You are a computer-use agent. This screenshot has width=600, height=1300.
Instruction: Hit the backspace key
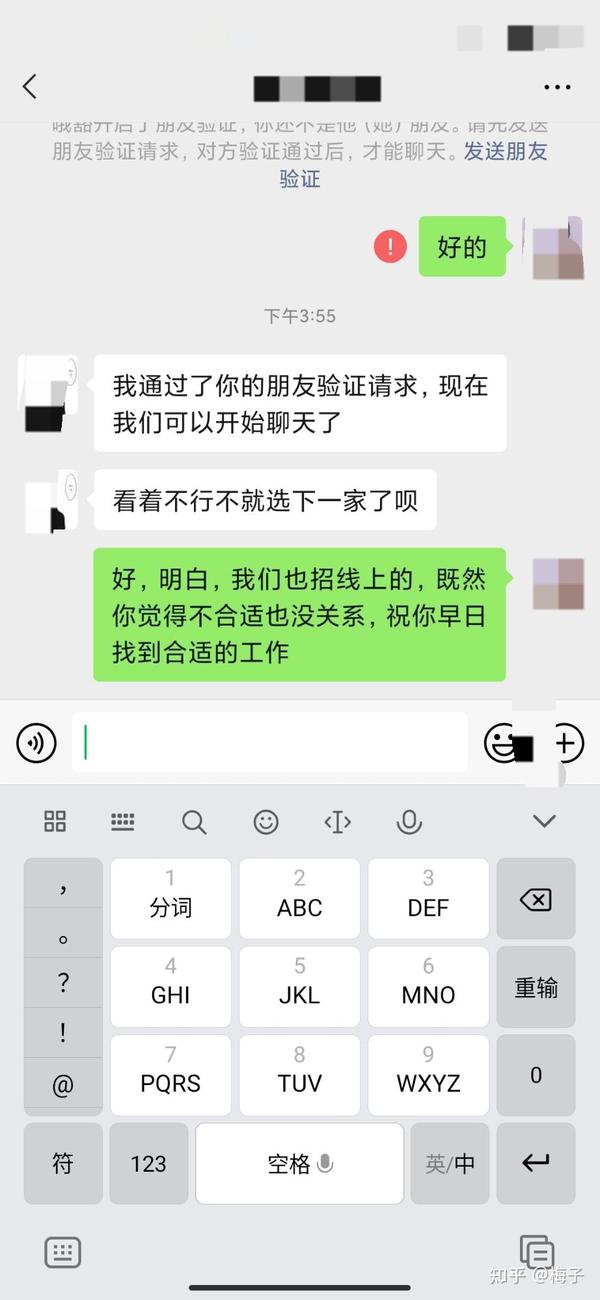[536, 899]
